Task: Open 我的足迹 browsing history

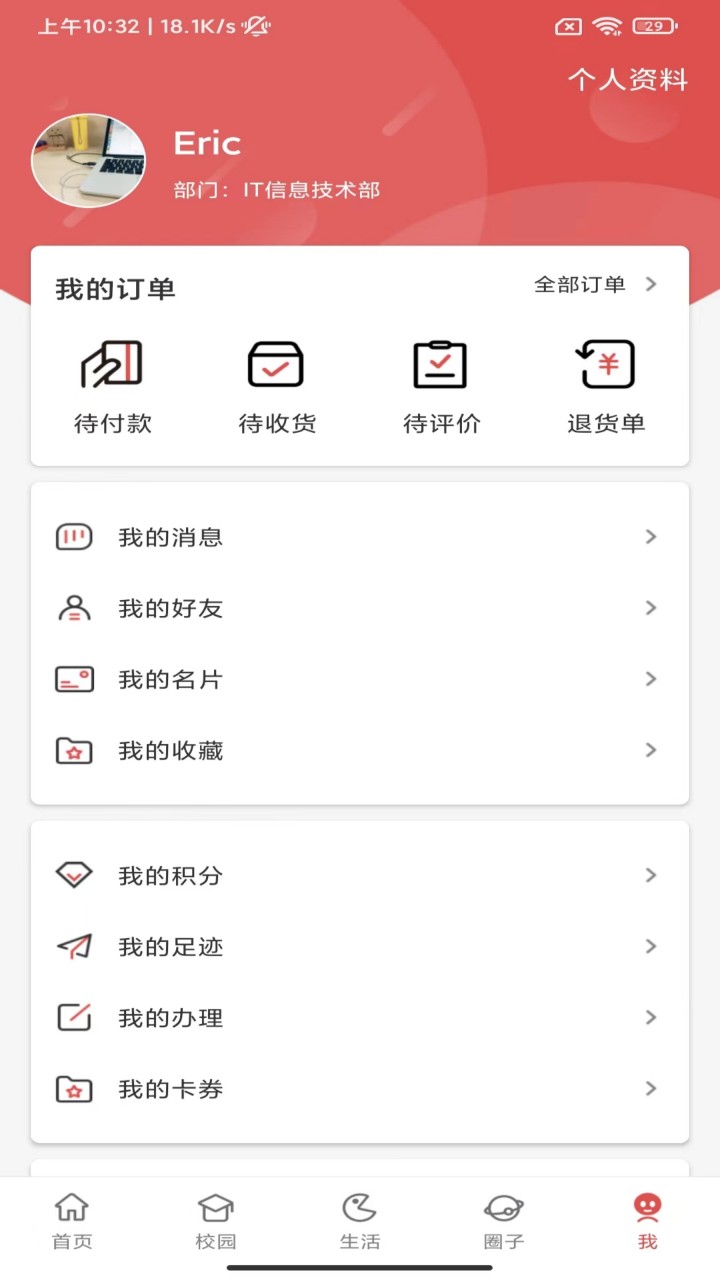Action: [x=360, y=947]
